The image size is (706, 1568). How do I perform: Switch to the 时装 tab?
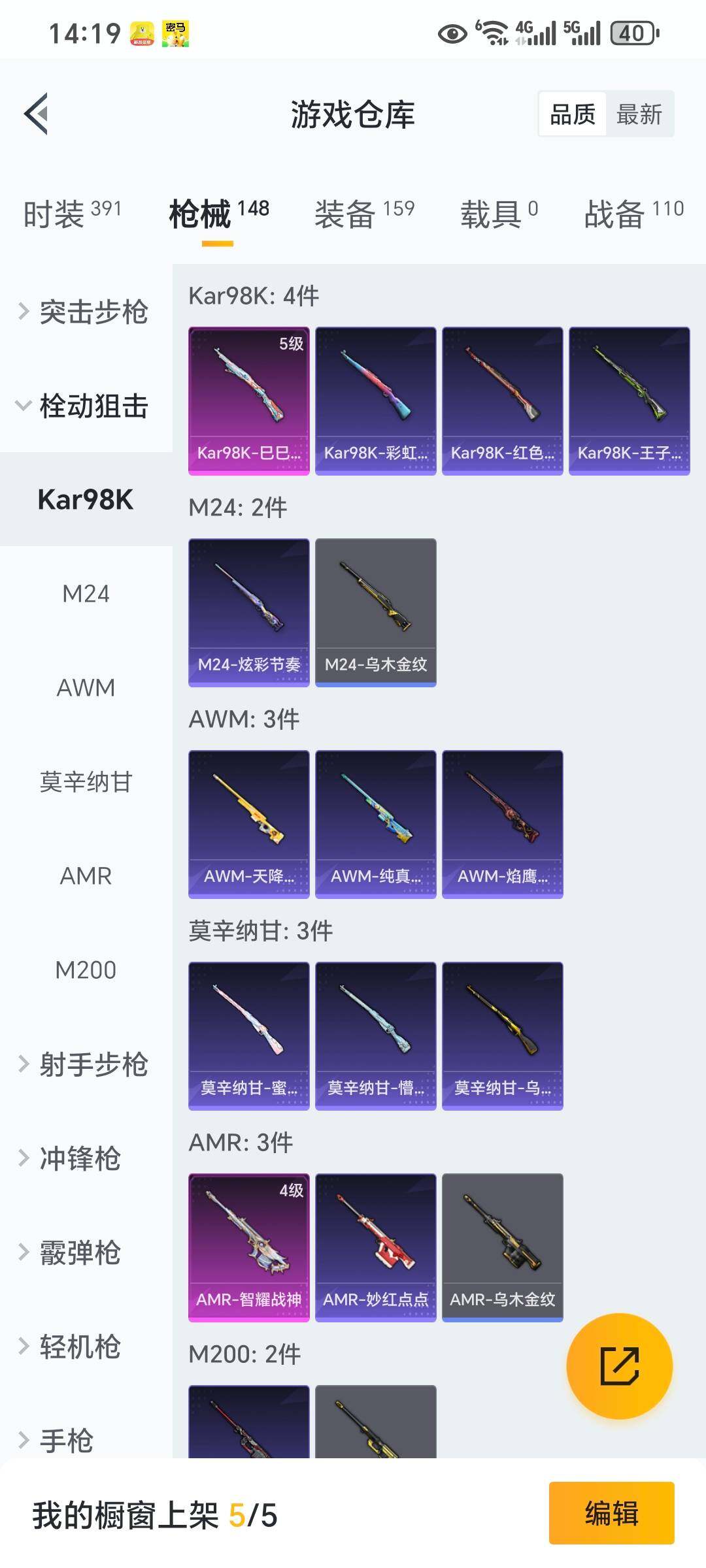pyautogui.click(x=72, y=214)
